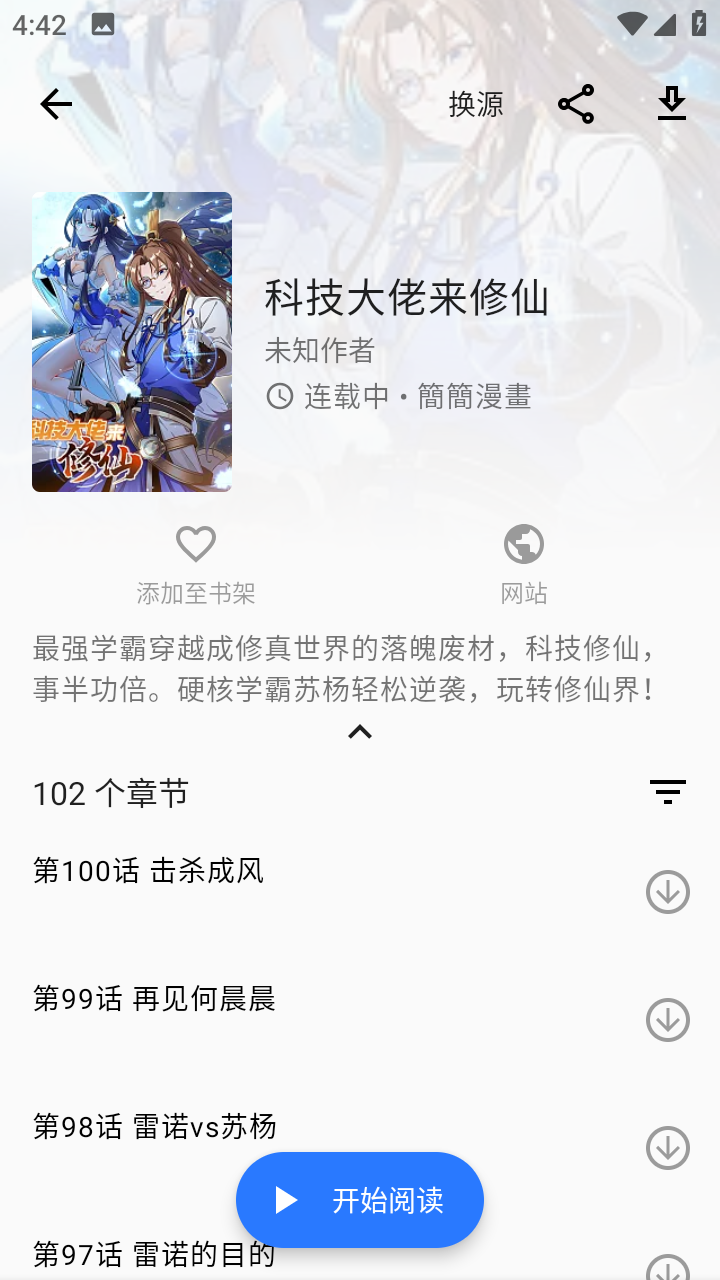720x1280 pixels.
Task: Tap the clock icon beside 连载中
Action: 277,397
